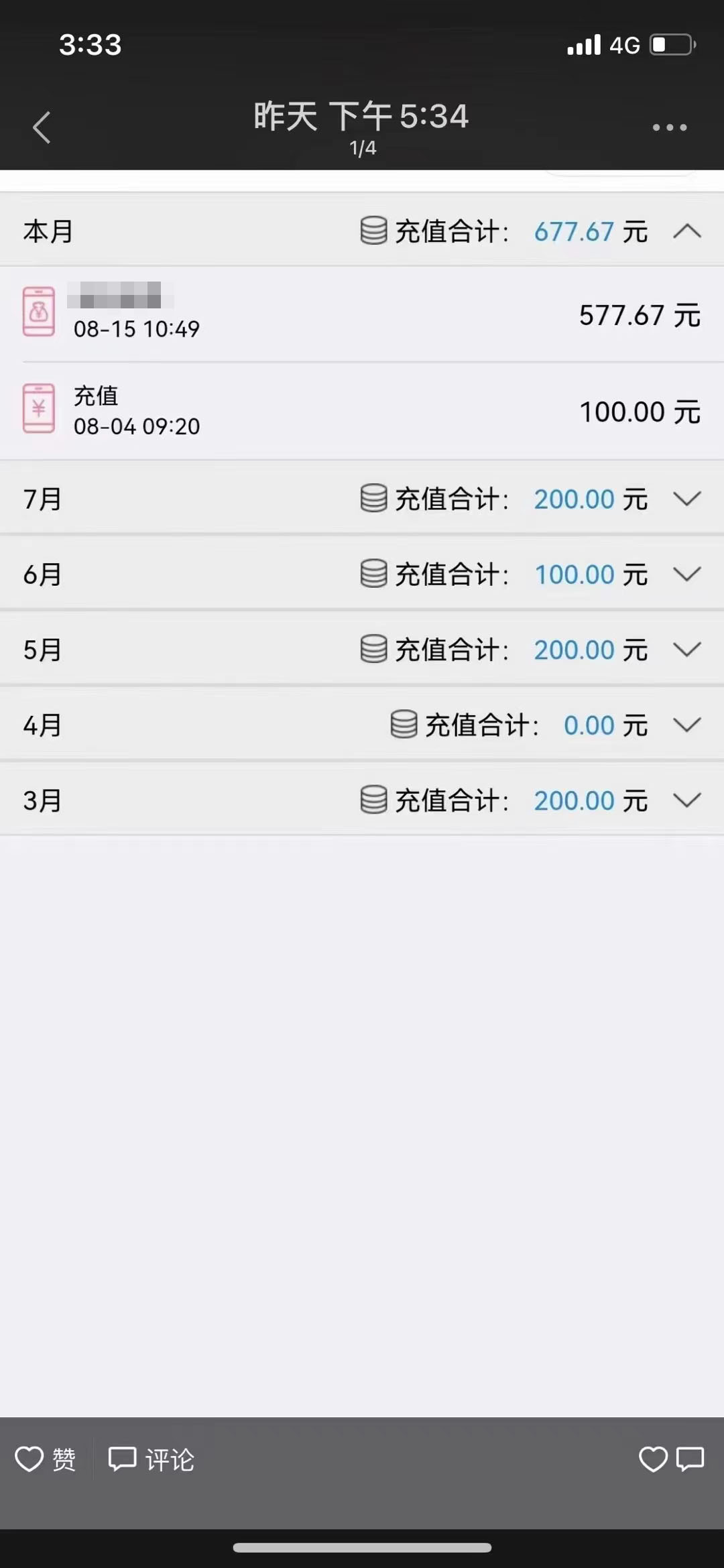The width and height of the screenshot is (724, 1568).
Task: Open the "..." options menu at top right
Action: tap(667, 126)
